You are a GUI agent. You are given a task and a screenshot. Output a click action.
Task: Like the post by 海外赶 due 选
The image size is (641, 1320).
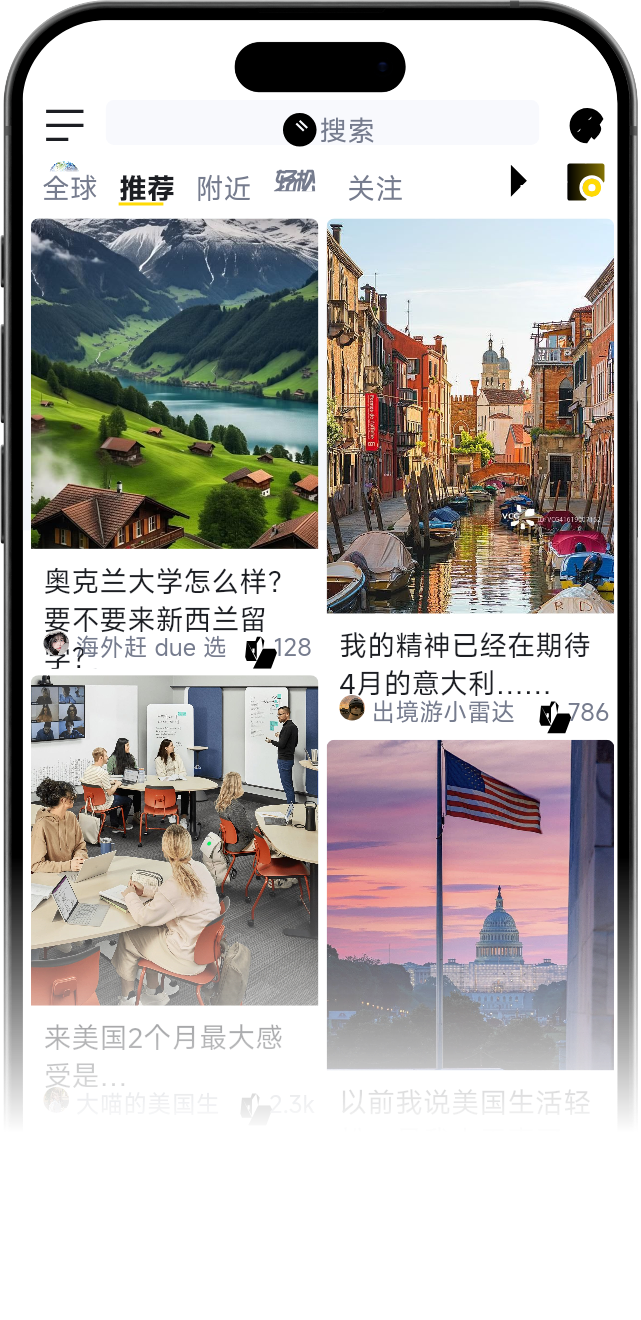coord(278,650)
